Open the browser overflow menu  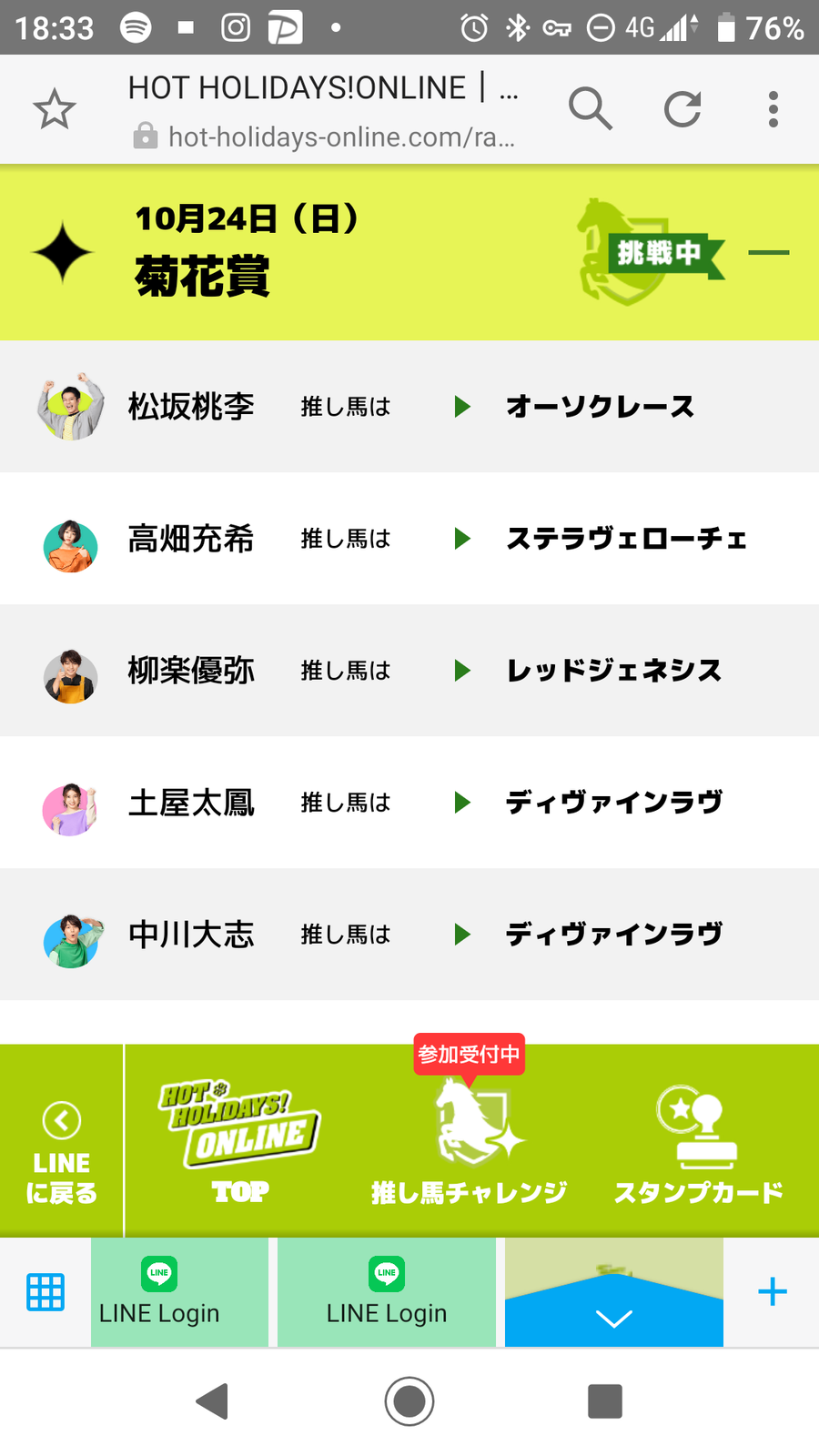[773, 109]
